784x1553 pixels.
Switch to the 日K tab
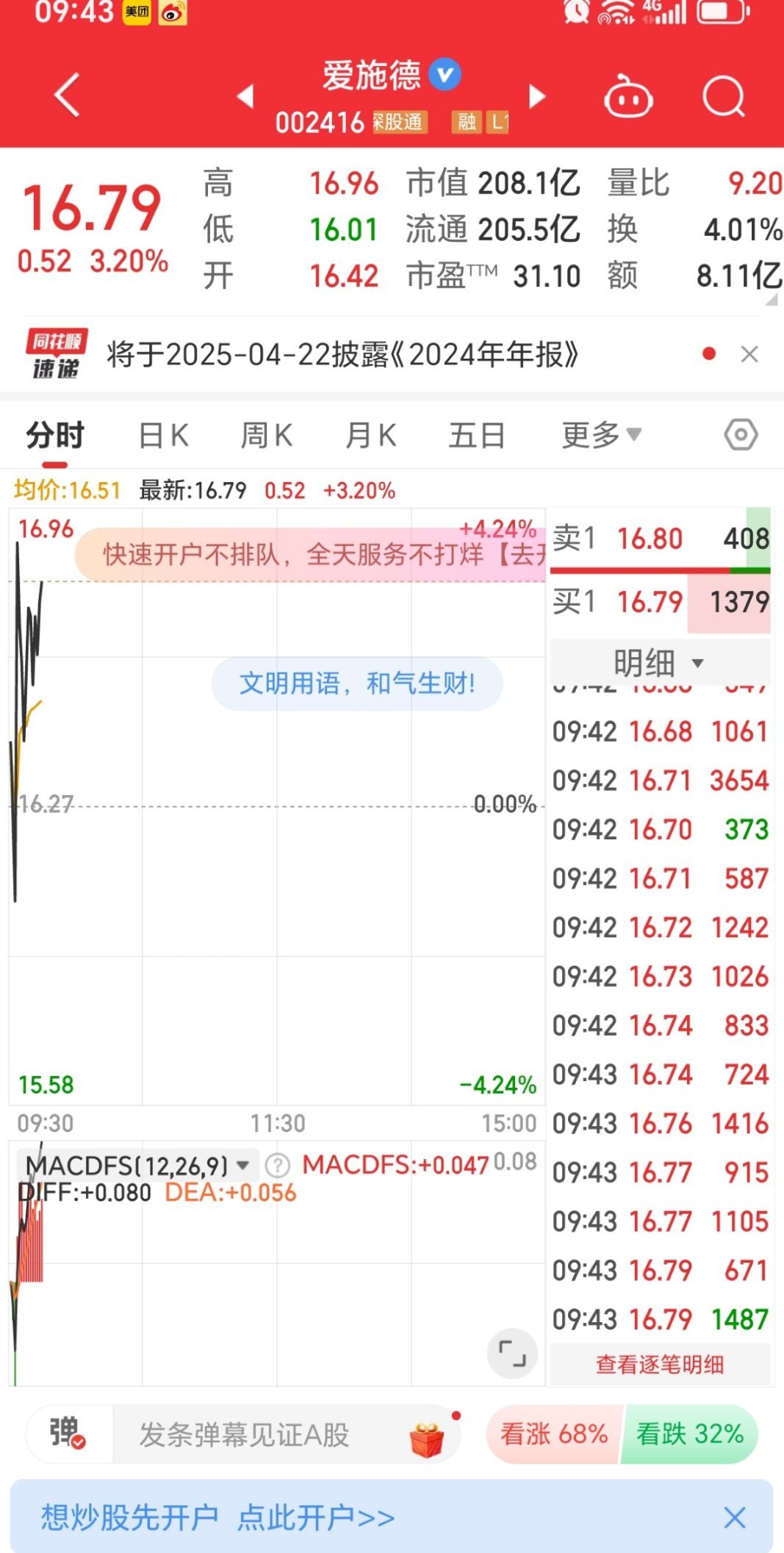coord(163,434)
